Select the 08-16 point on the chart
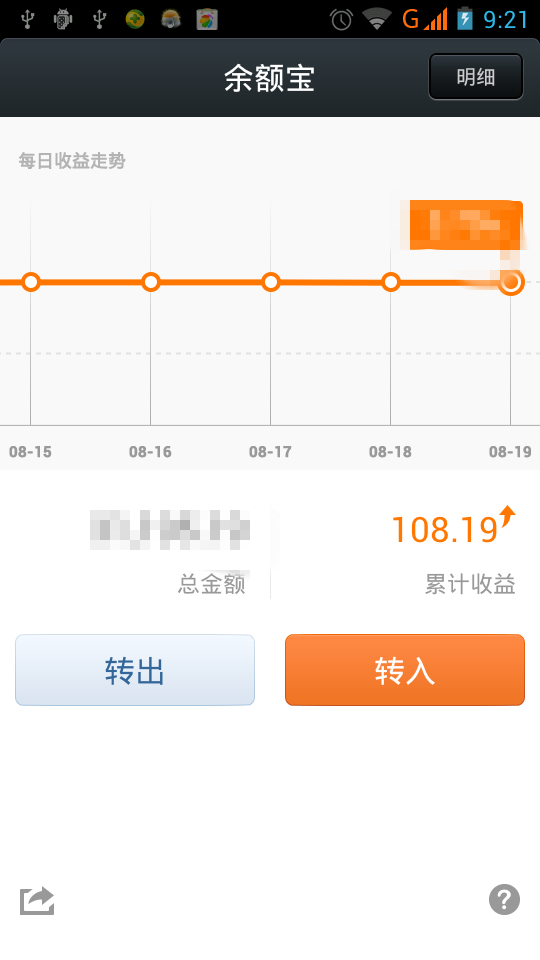The image size is (540, 960). point(151,282)
